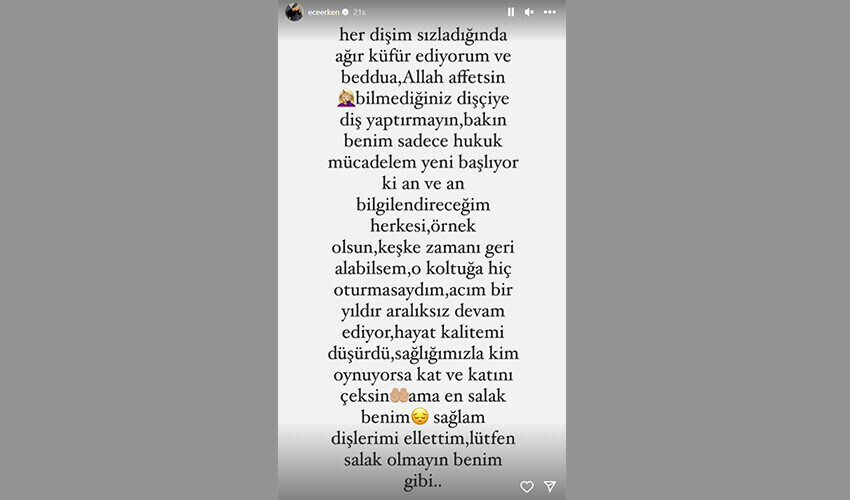Pause the story playback
This screenshot has width=850, height=500.
511,12
